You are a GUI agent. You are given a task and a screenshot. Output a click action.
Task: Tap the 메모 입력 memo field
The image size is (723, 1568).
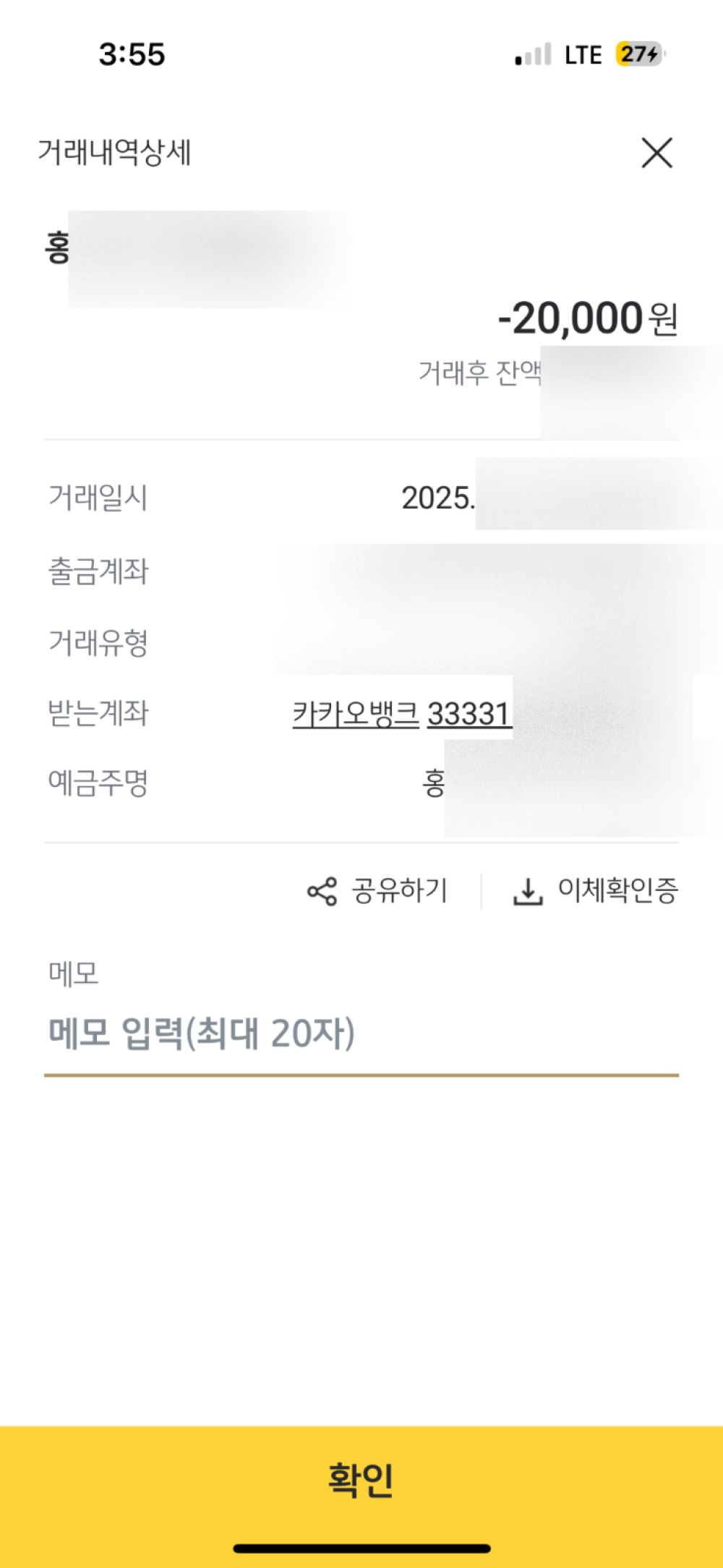click(x=361, y=1034)
